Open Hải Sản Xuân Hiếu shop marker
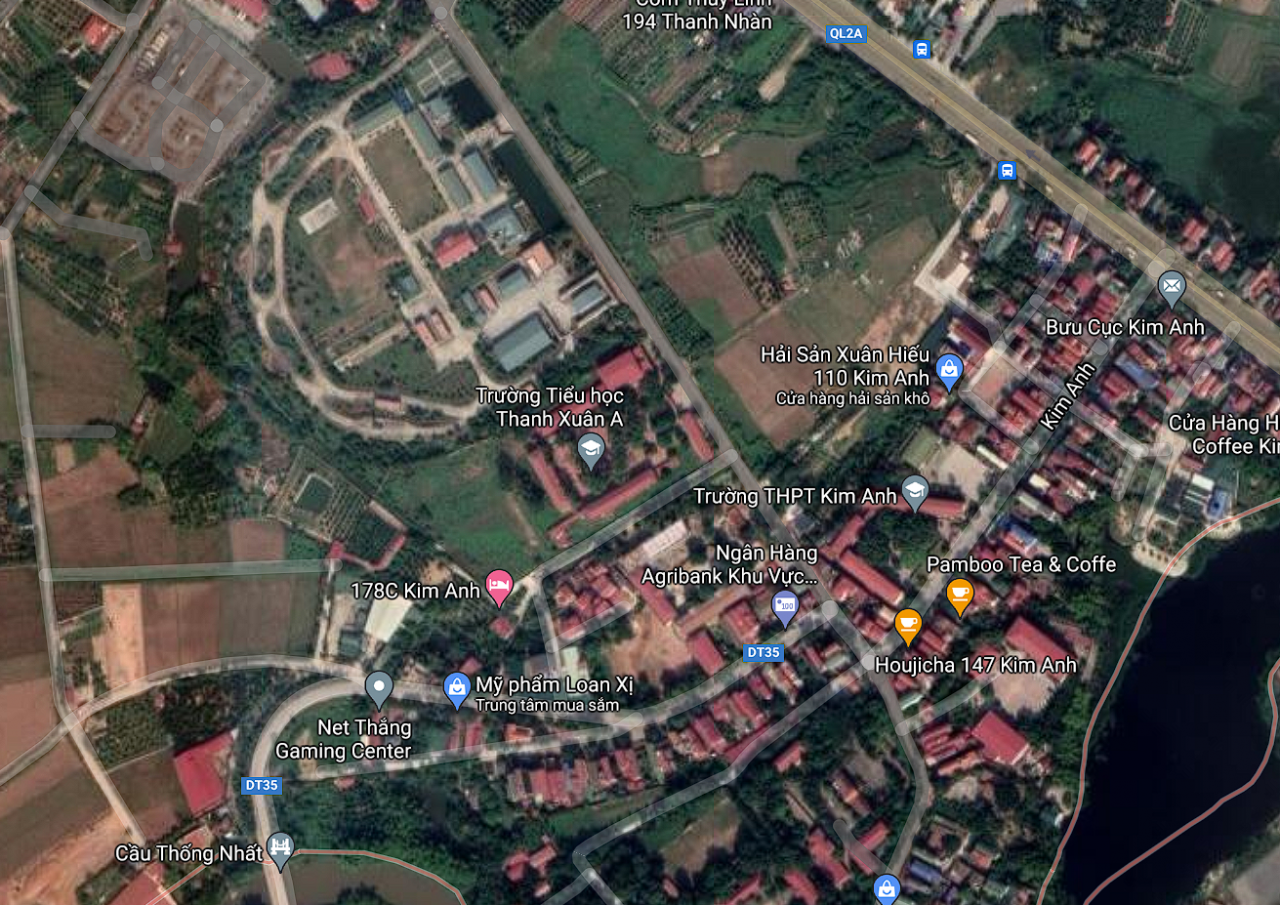 coord(949,371)
